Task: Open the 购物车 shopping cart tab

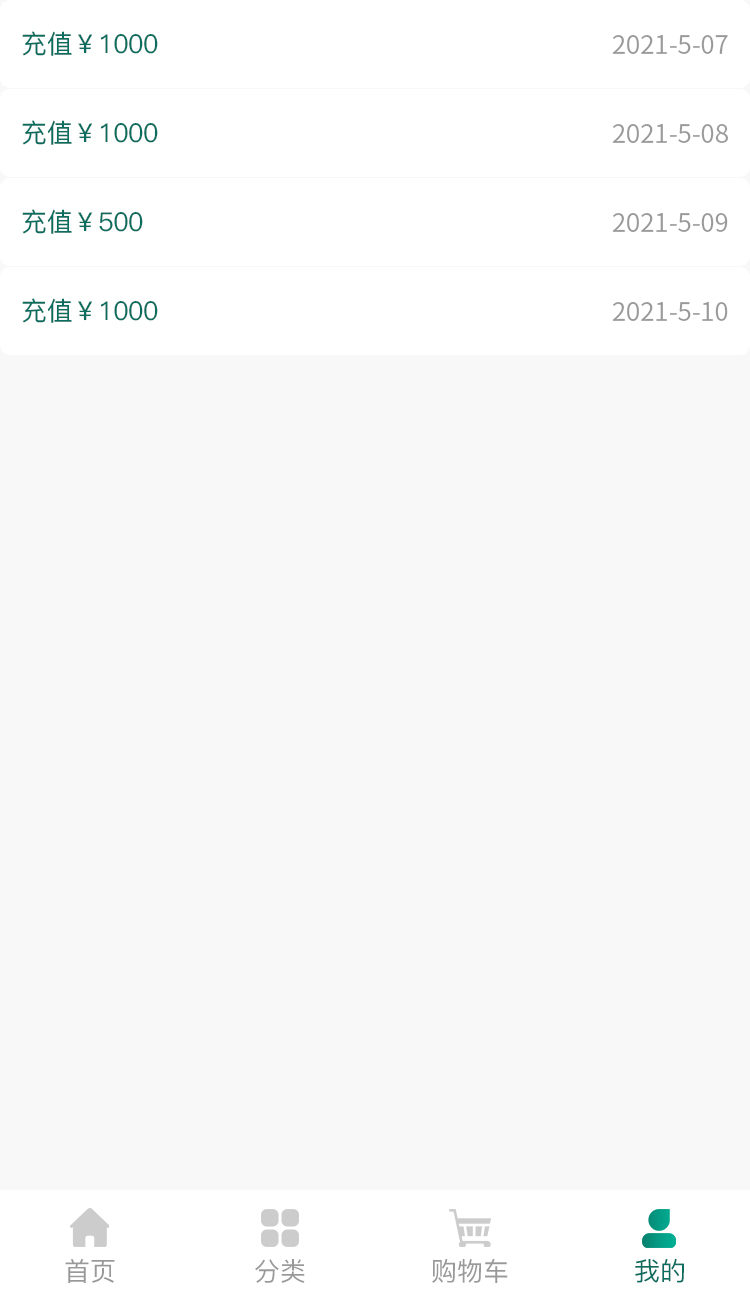Action: (470, 1245)
